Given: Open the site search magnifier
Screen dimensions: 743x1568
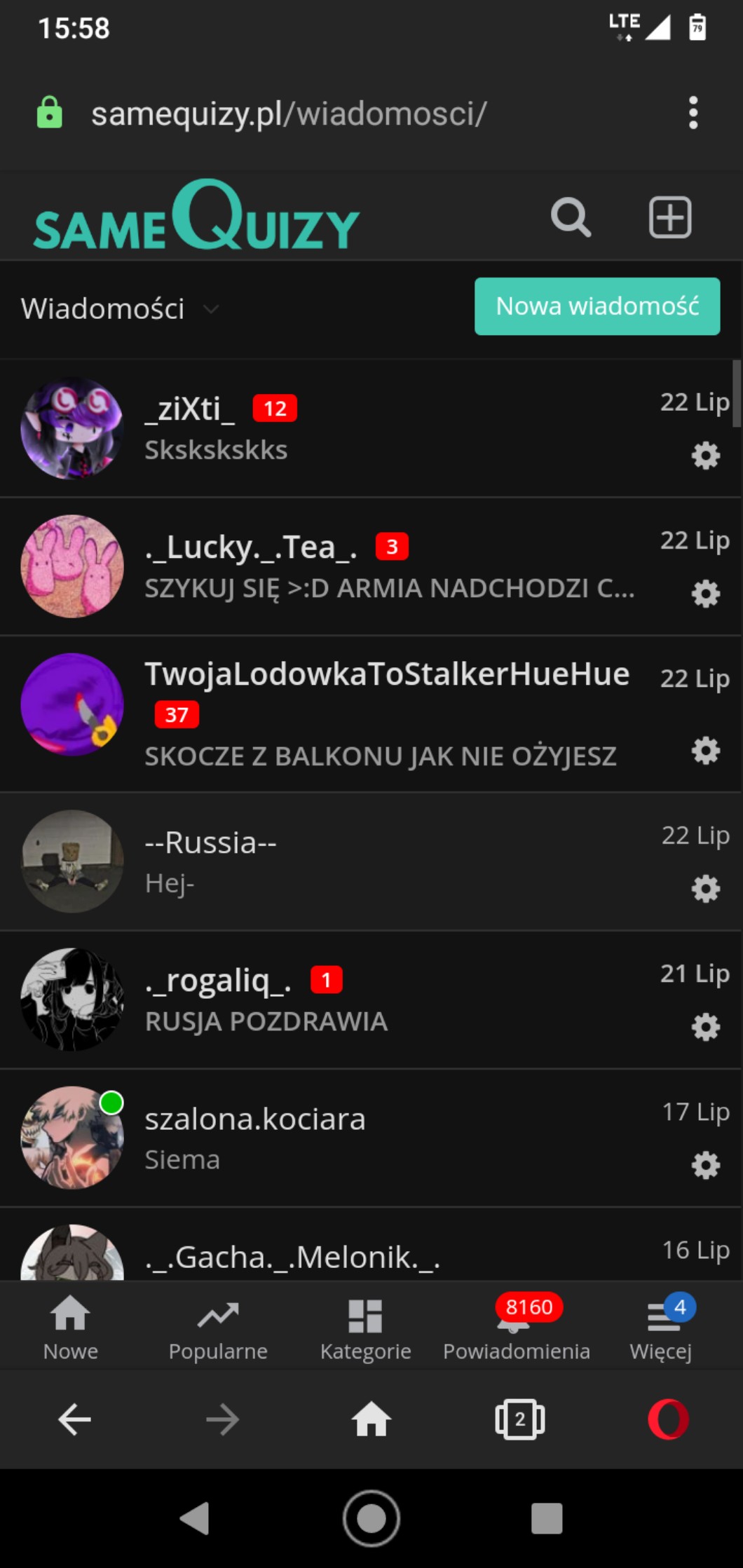Looking at the screenshot, I should click(x=571, y=217).
